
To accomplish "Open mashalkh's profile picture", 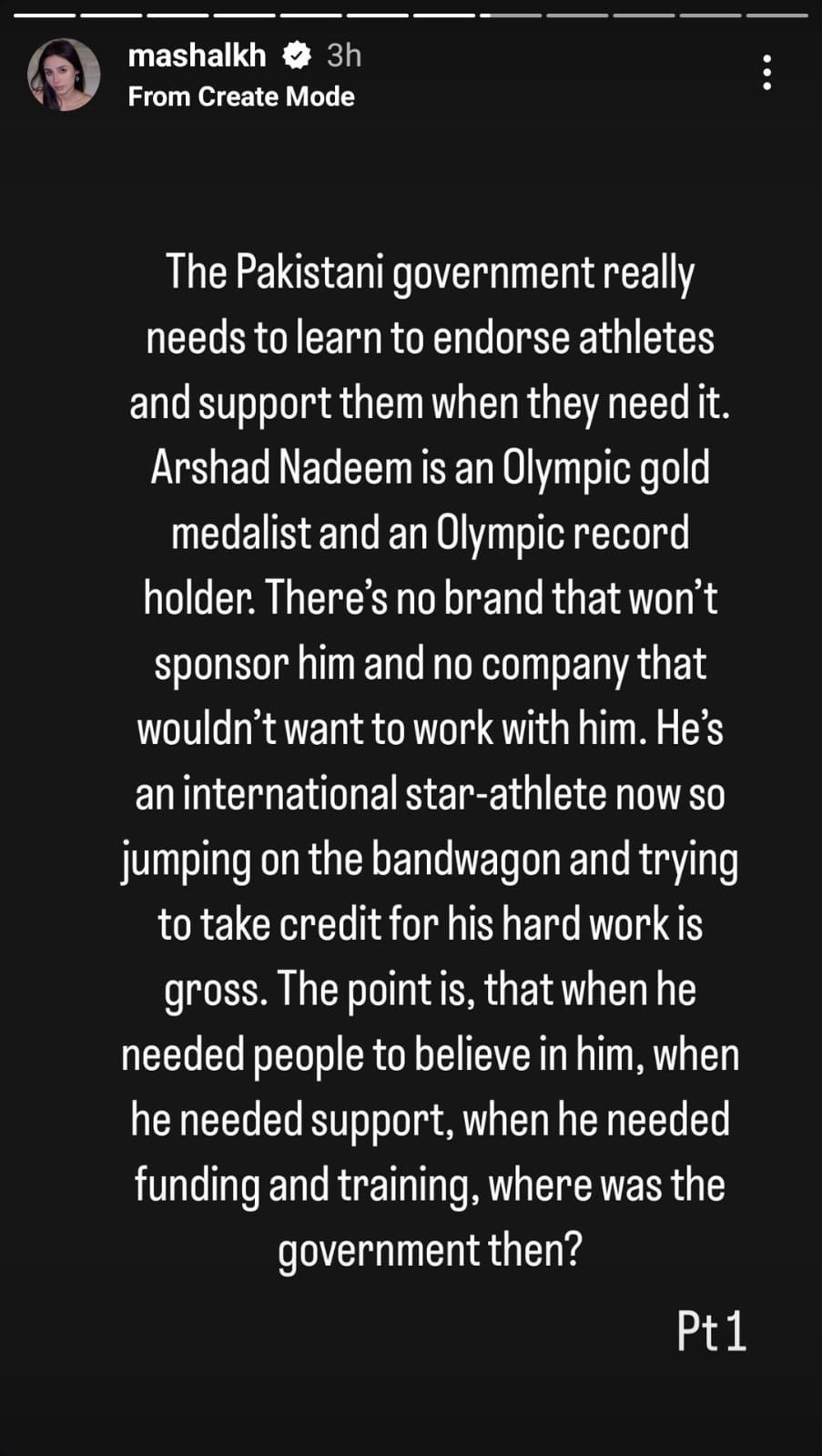I will (64, 75).
